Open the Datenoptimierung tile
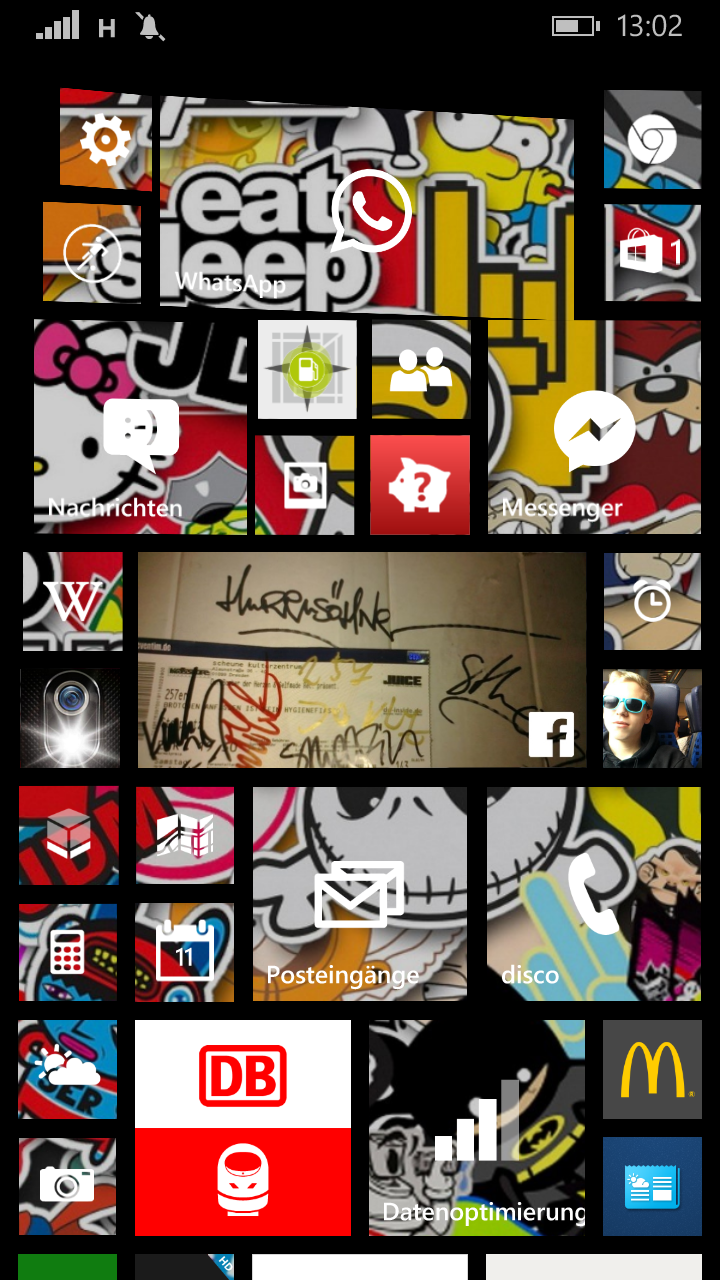The image size is (720, 1280). 477,1128
